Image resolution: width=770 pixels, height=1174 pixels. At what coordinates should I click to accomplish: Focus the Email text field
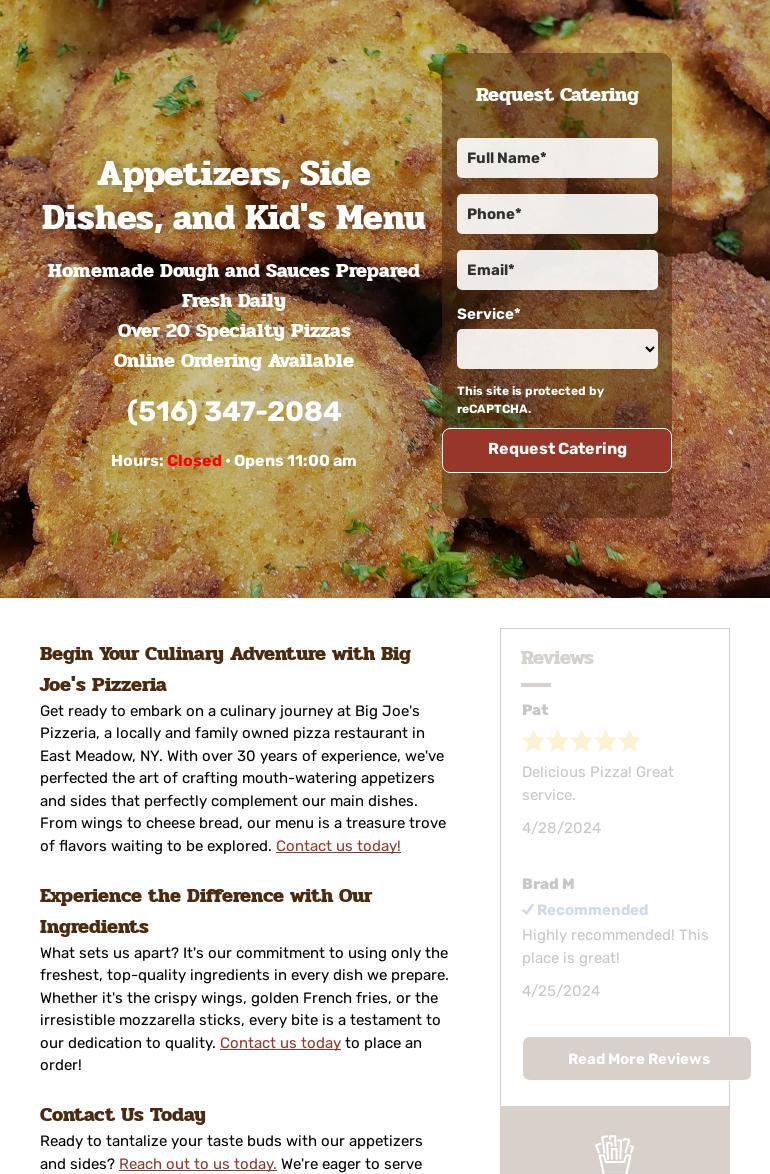pos(557,270)
